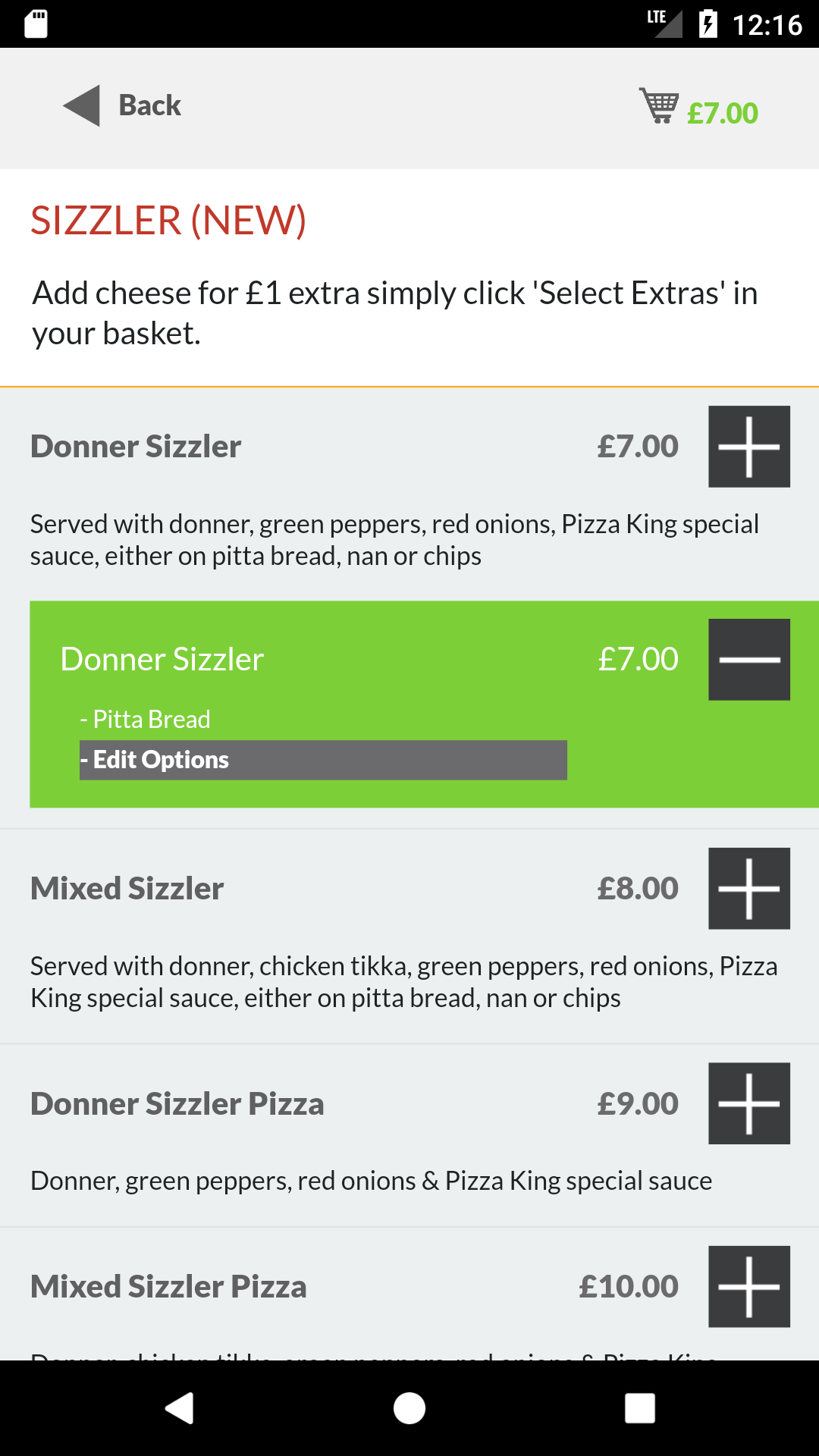Image resolution: width=819 pixels, height=1456 pixels.
Task: Add Mixed Sizzler Pizza to basket
Action: tap(748, 1287)
